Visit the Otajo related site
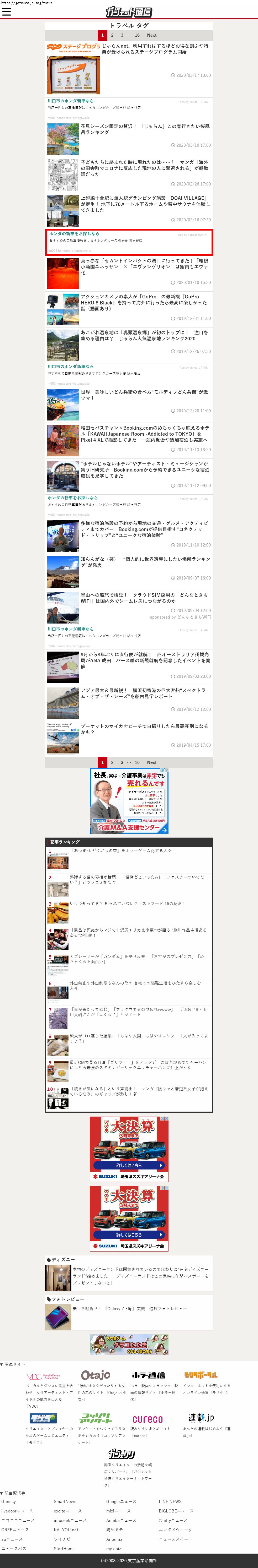The image size is (258, 1568). coord(96,1375)
